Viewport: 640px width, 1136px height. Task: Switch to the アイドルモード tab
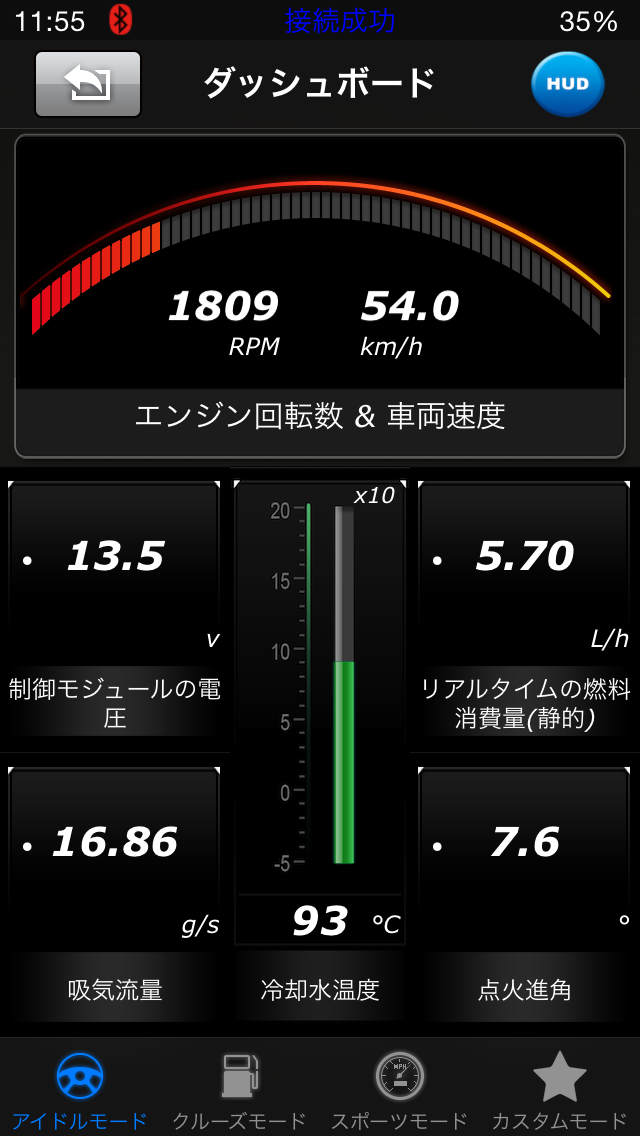click(x=80, y=1088)
